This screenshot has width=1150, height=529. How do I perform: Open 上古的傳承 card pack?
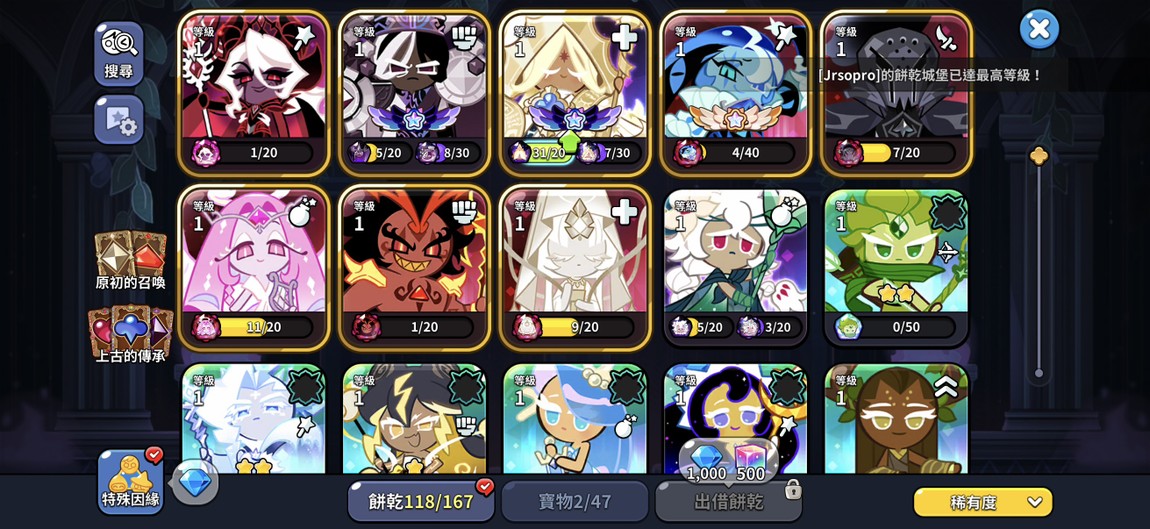[130, 334]
